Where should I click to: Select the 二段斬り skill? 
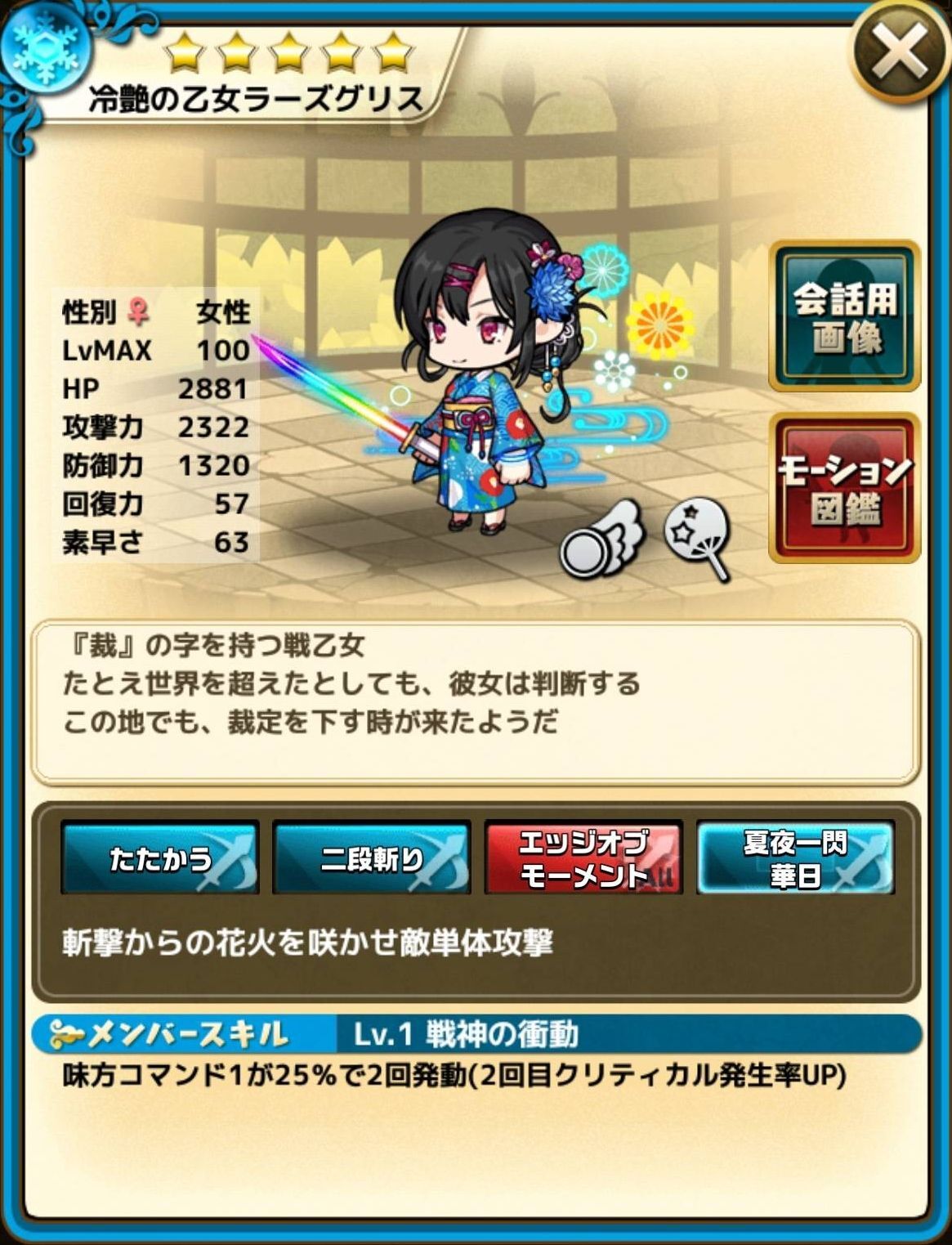[x=372, y=858]
